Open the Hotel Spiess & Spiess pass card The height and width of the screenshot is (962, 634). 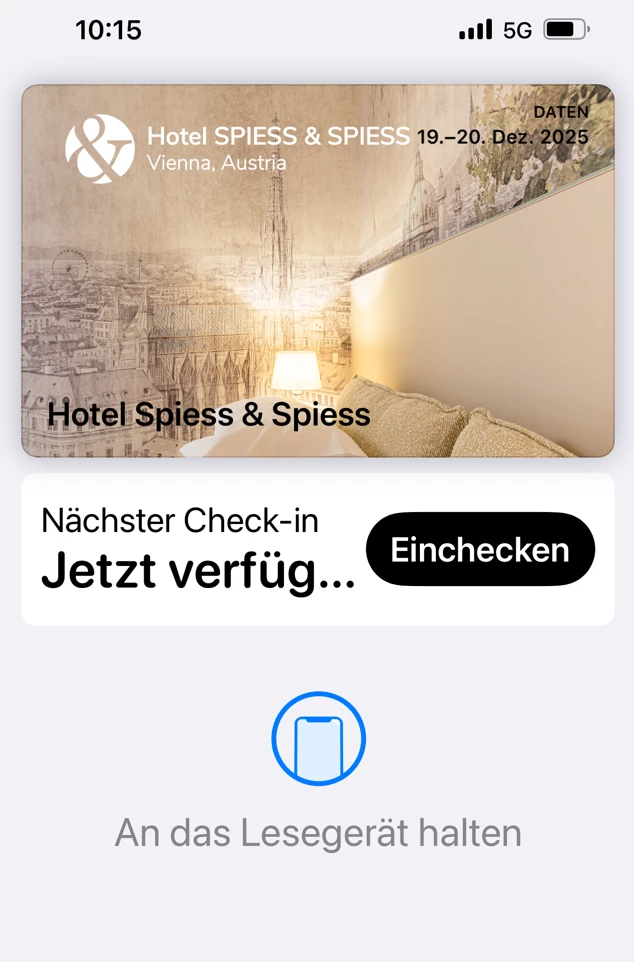click(317, 270)
